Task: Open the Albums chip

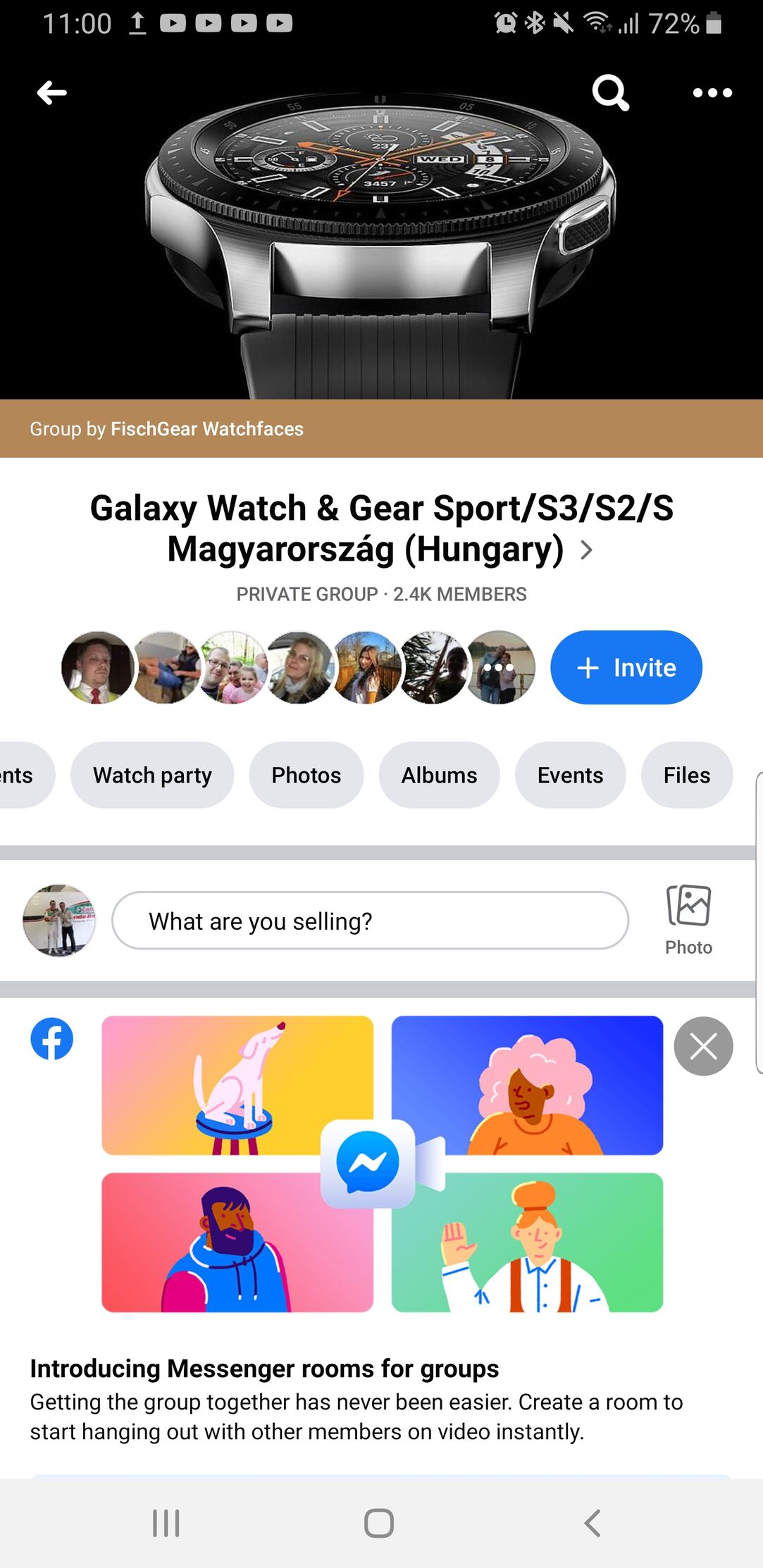Action: [440, 775]
